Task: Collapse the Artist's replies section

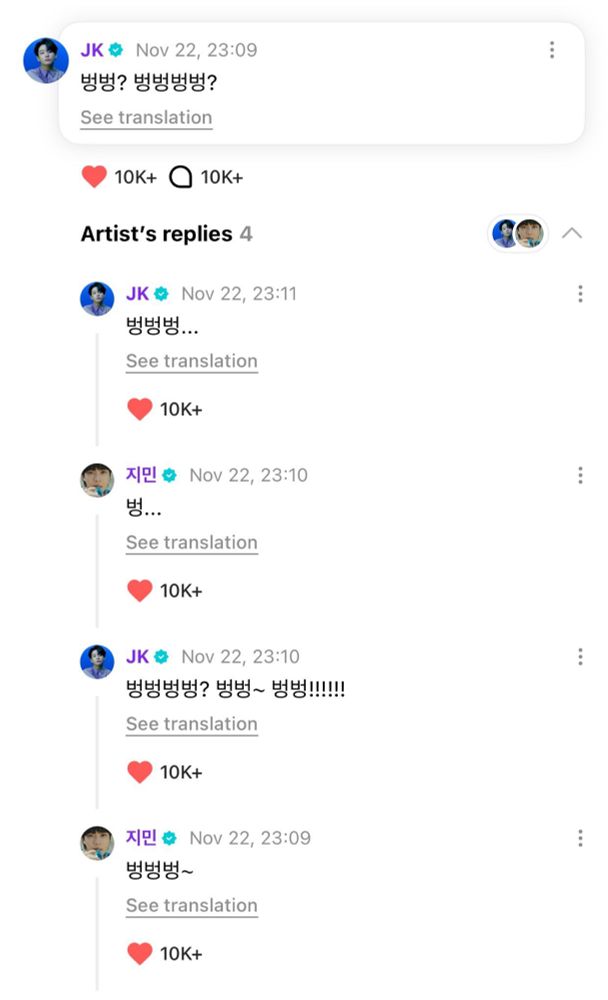Action: coord(572,233)
